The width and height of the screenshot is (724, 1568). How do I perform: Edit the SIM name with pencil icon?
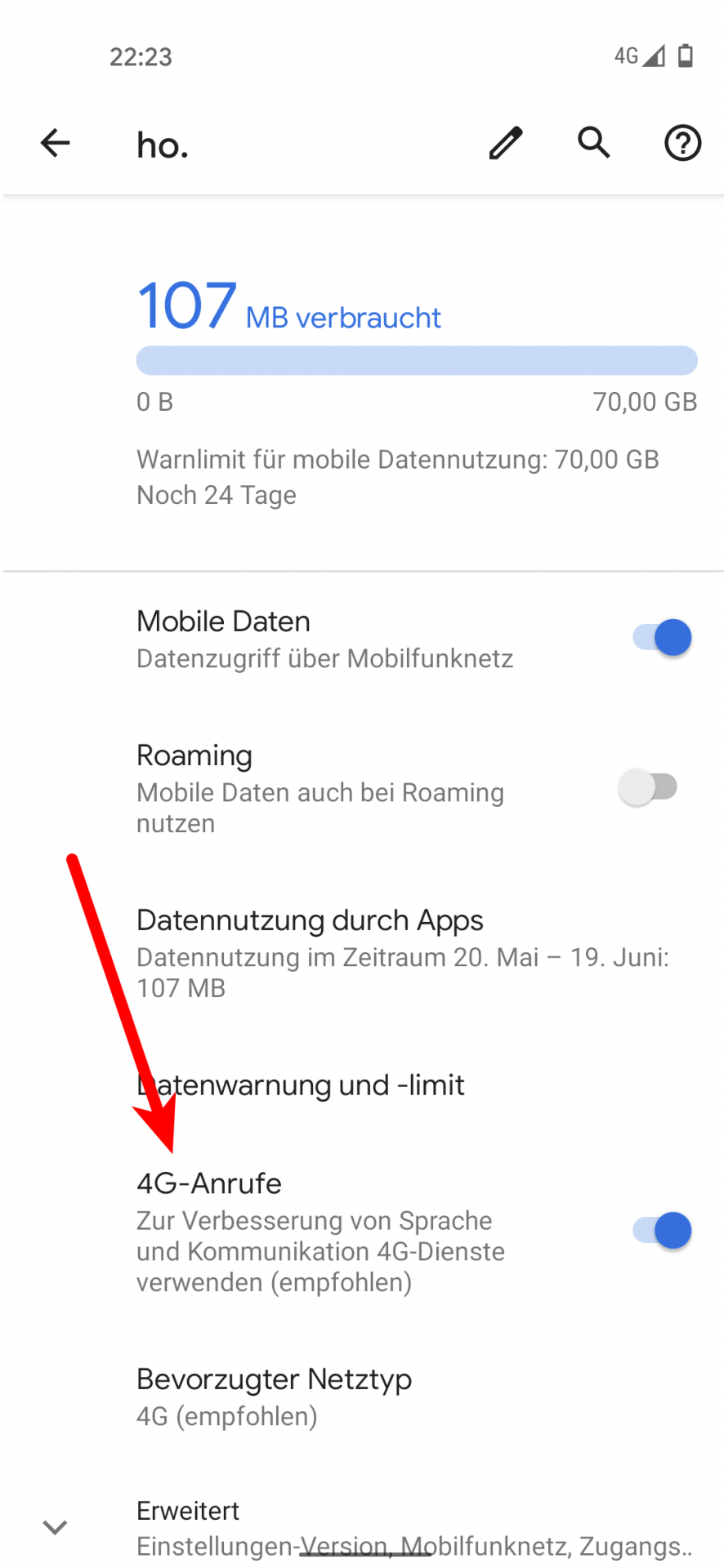(506, 144)
